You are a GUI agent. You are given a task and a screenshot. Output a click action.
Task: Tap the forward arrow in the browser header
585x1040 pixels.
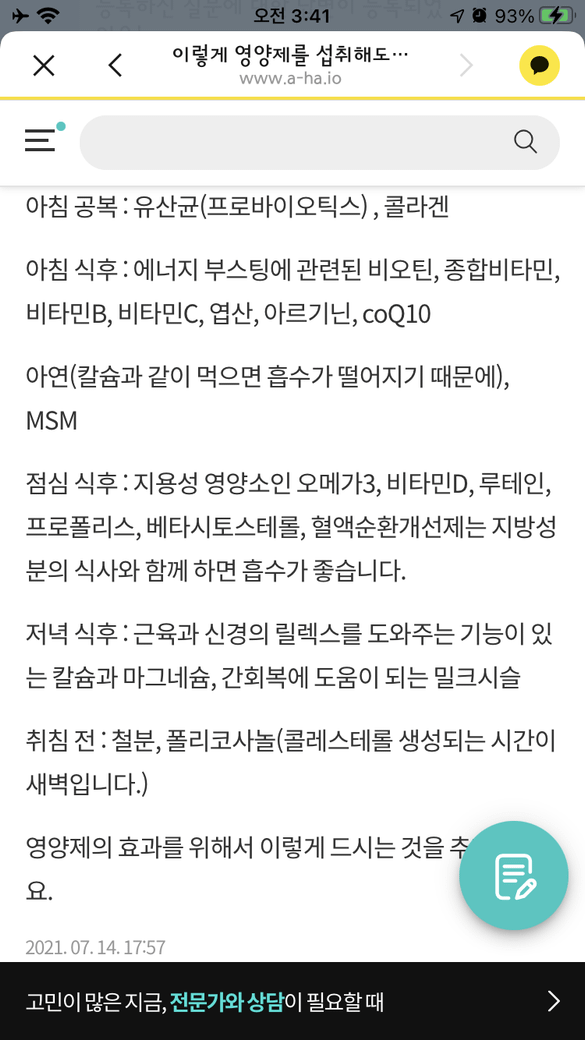coord(467,66)
